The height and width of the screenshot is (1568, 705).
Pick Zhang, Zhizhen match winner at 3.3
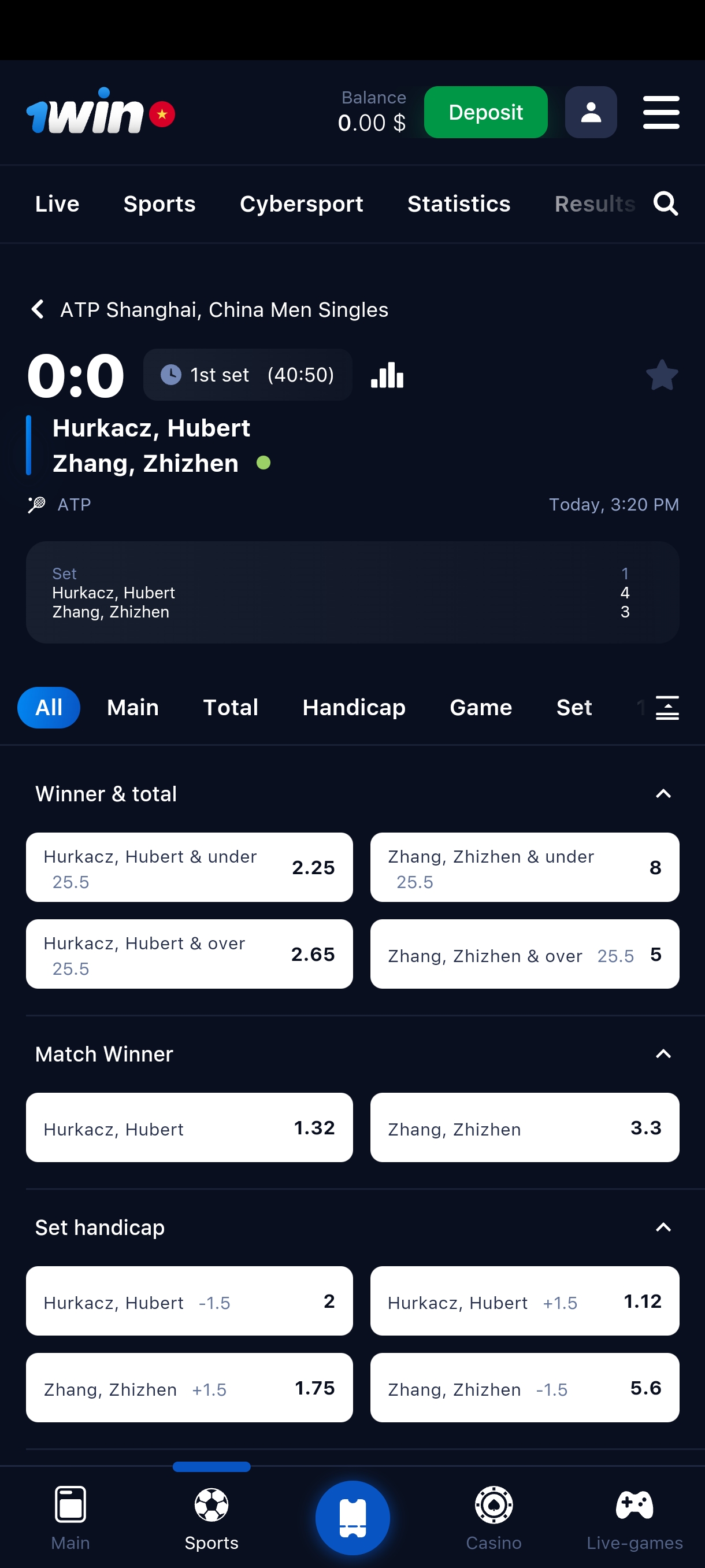(524, 1127)
